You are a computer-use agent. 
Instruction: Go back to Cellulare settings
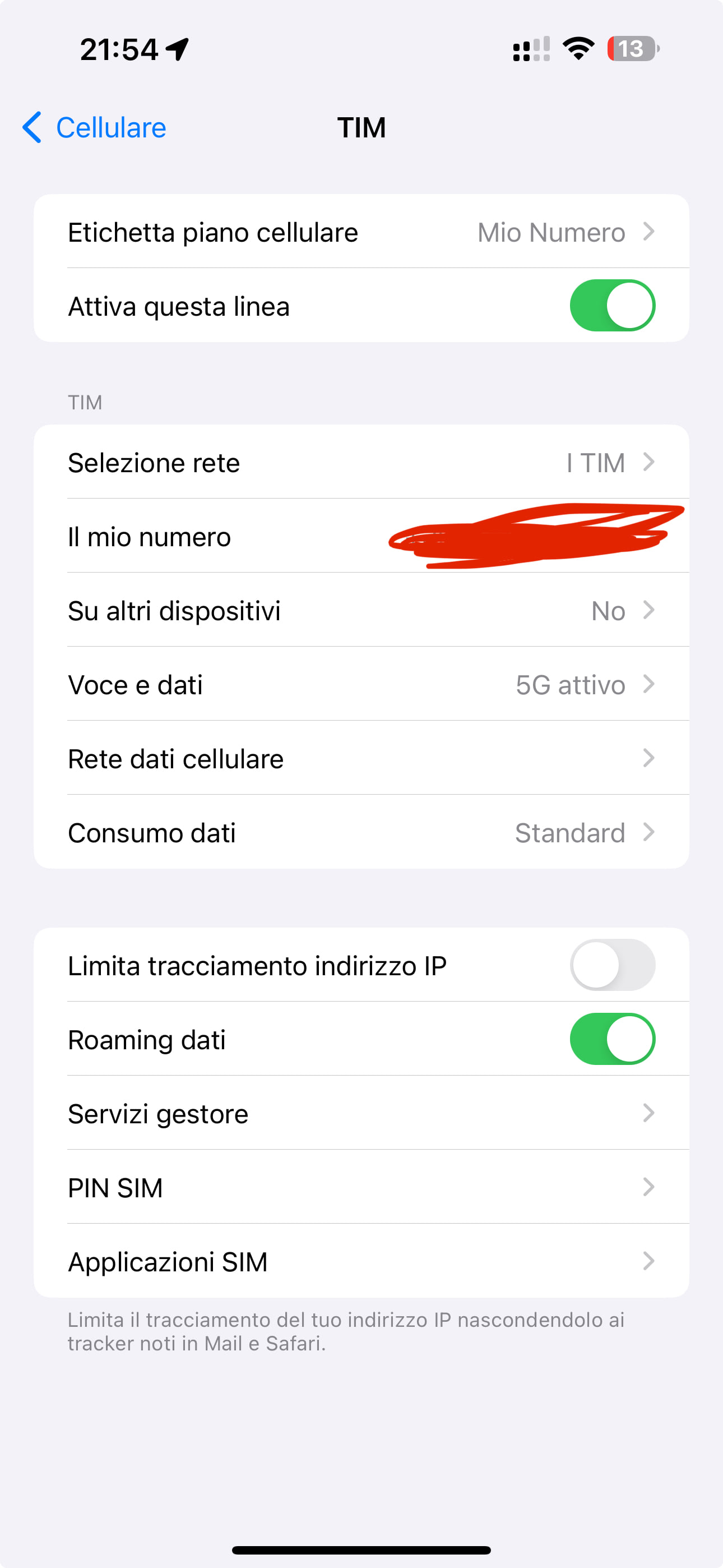pyautogui.click(x=95, y=128)
